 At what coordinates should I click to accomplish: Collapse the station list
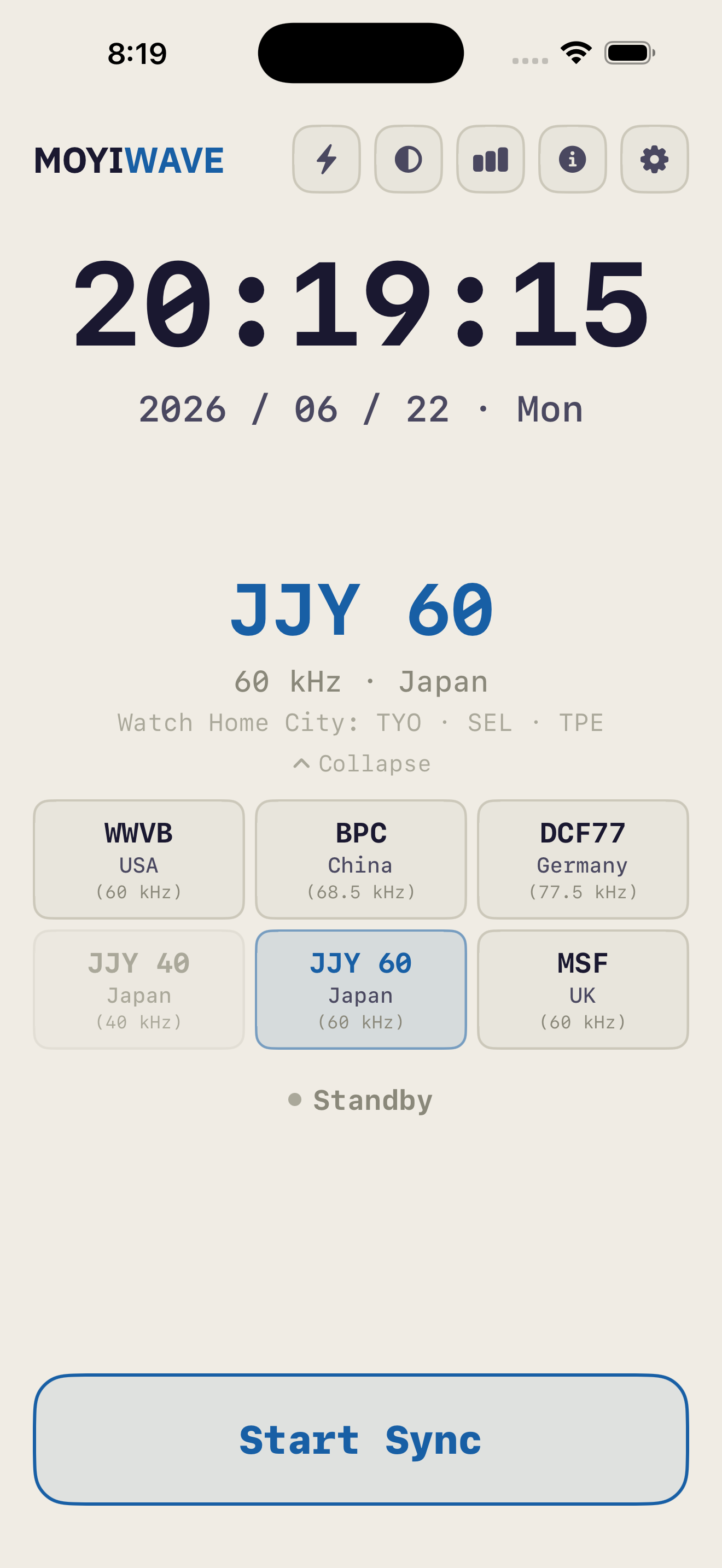click(x=362, y=763)
